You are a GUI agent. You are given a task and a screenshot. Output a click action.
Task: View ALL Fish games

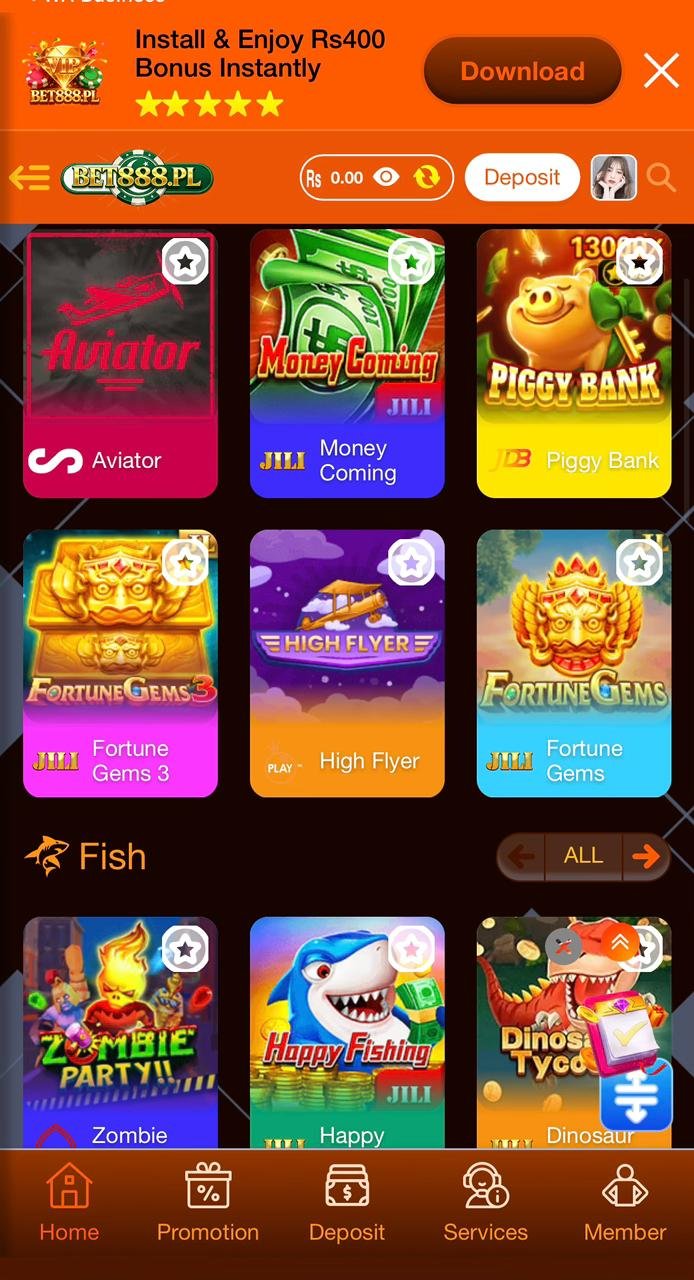click(x=583, y=856)
